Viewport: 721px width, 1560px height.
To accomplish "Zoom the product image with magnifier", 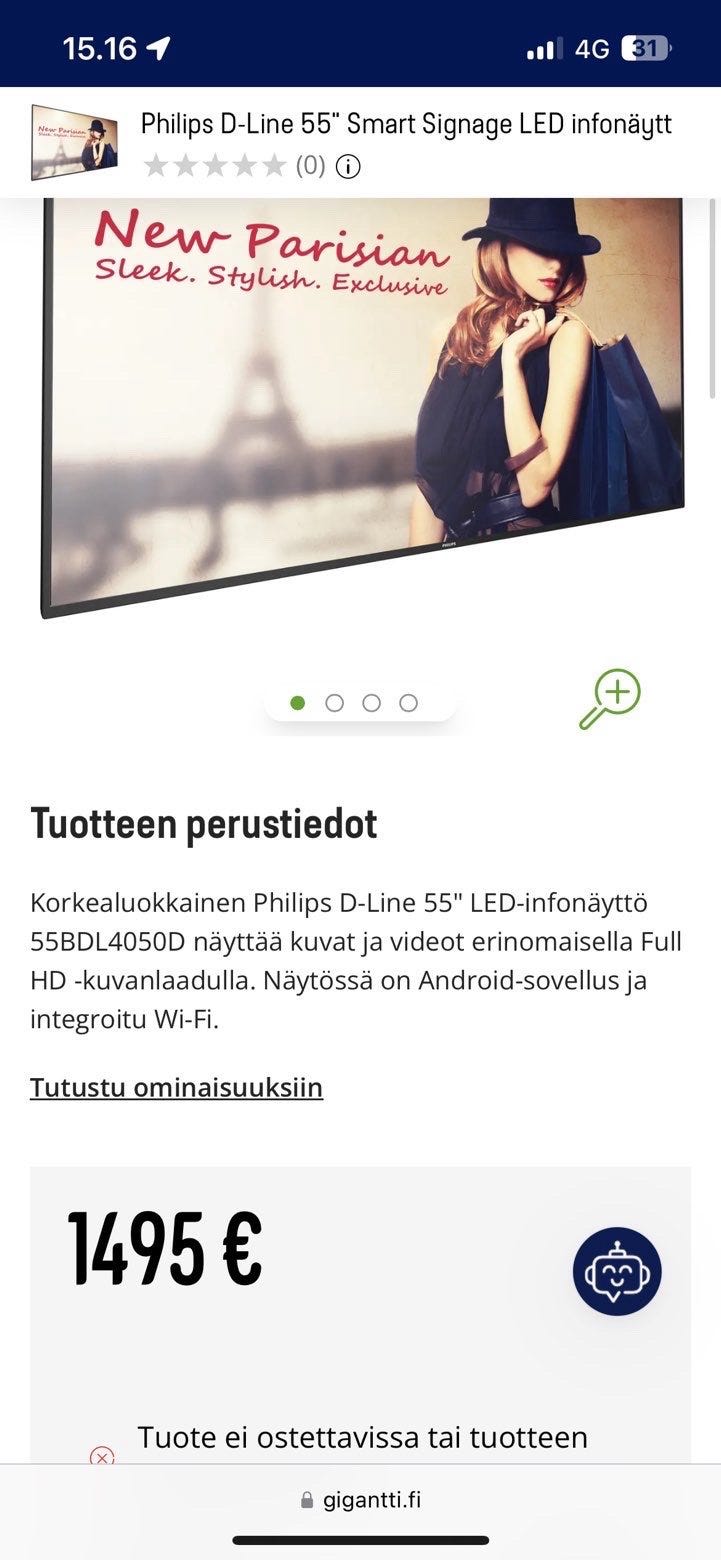I will pyautogui.click(x=610, y=699).
